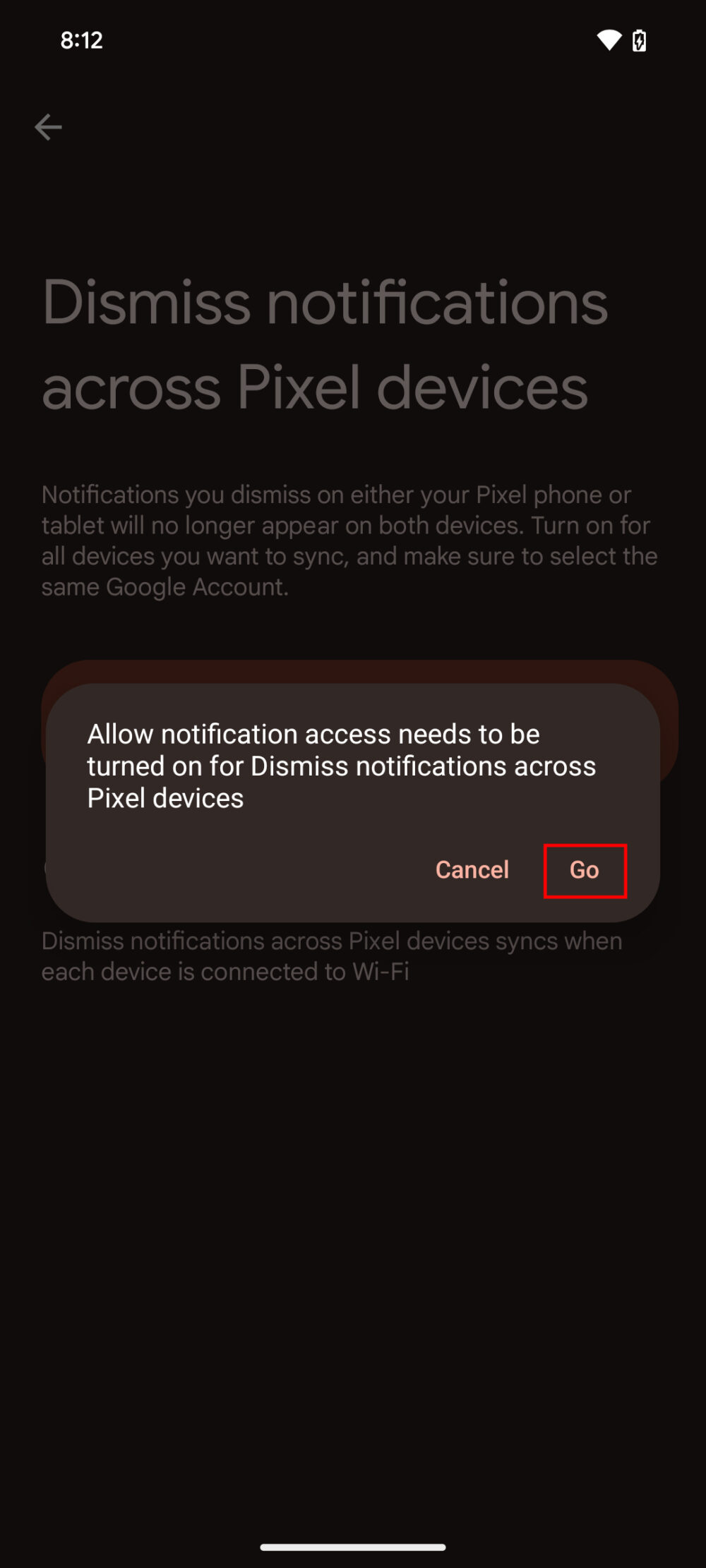Screen dimensions: 706x1568
Task: Click the paragraph about syncing Google Account
Action: [349, 540]
